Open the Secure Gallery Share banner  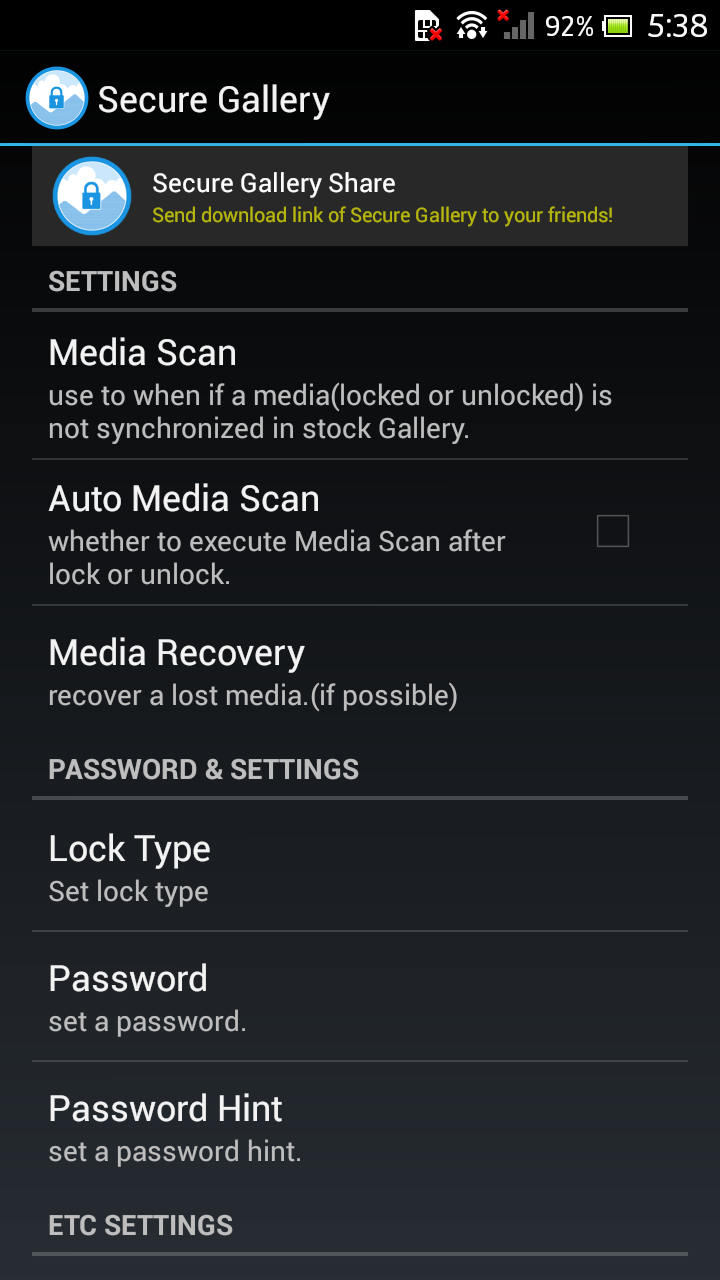(x=360, y=197)
